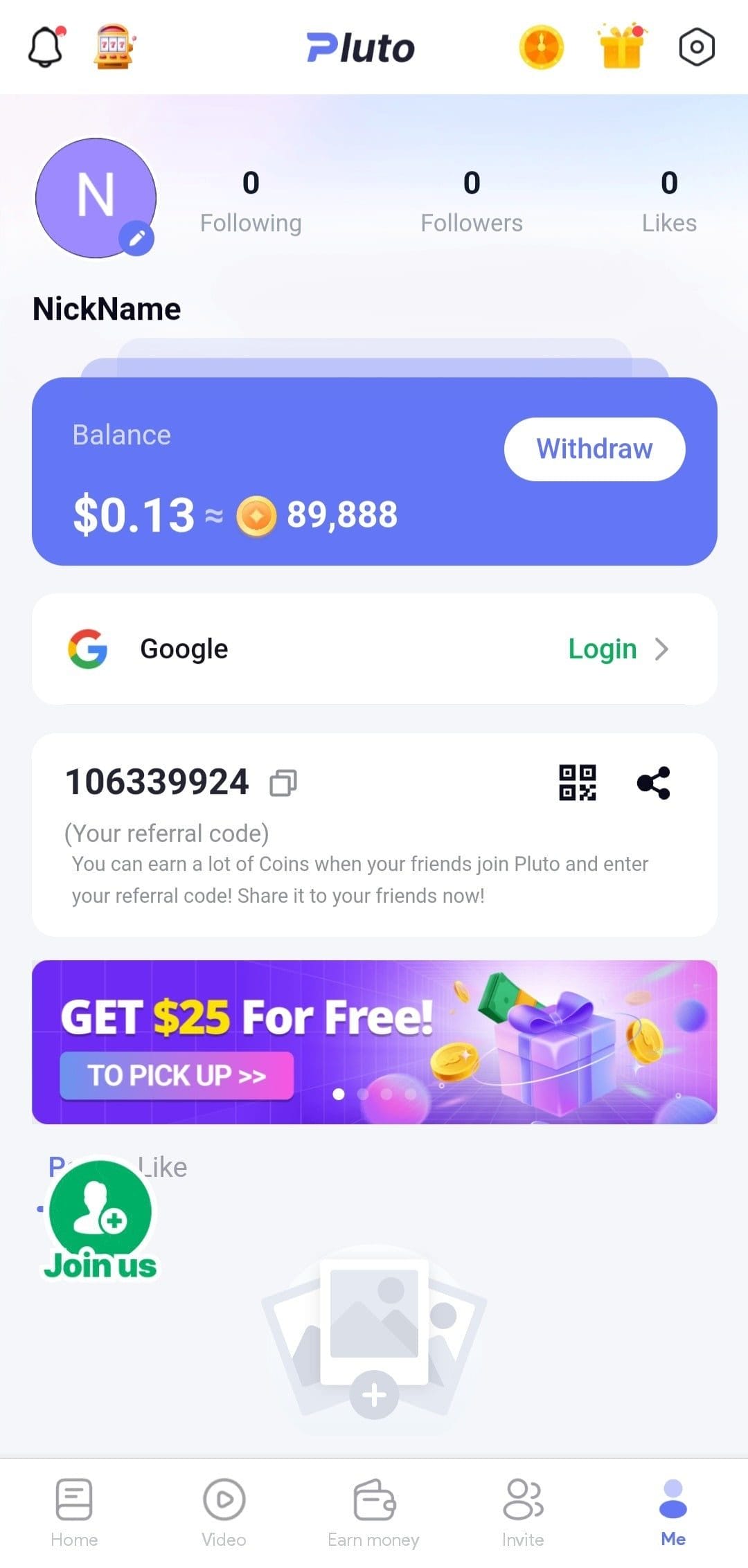
Task: Open the Invite tab
Action: (x=523, y=1513)
